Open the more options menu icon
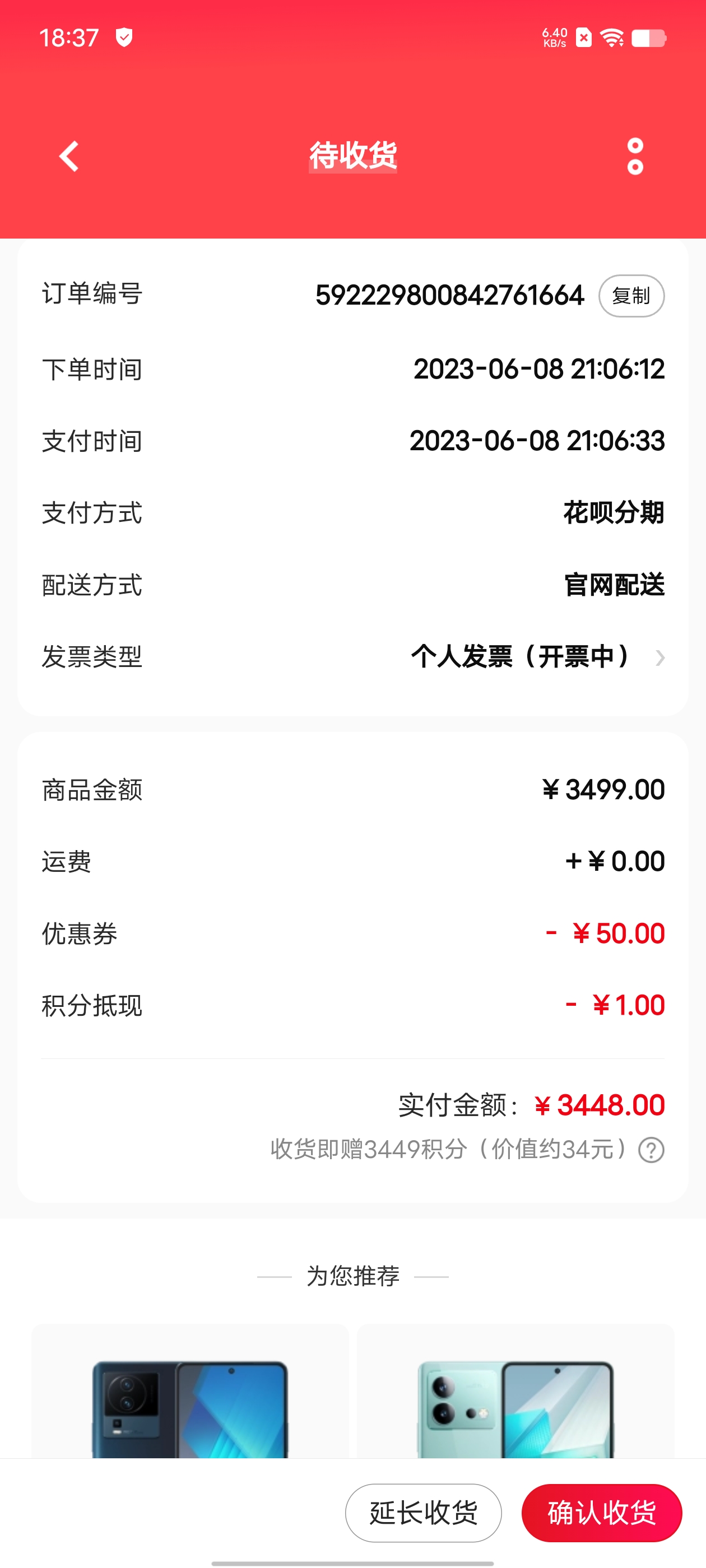This screenshot has height=1568, width=706. tap(635, 156)
